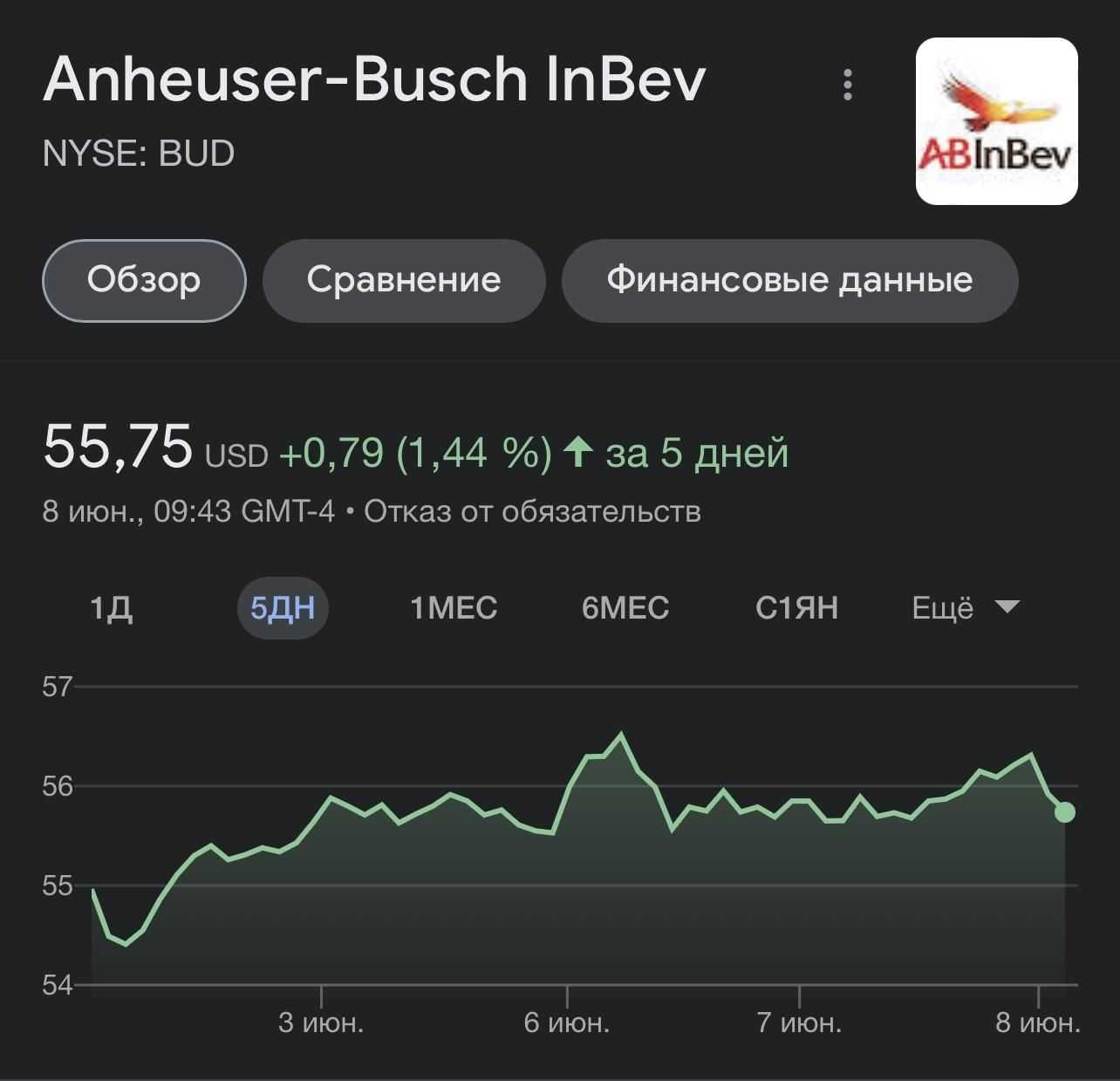Switch chart to 6МЕС range
The width and height of the screenshot is (1120, 1081).
(625, 608)
